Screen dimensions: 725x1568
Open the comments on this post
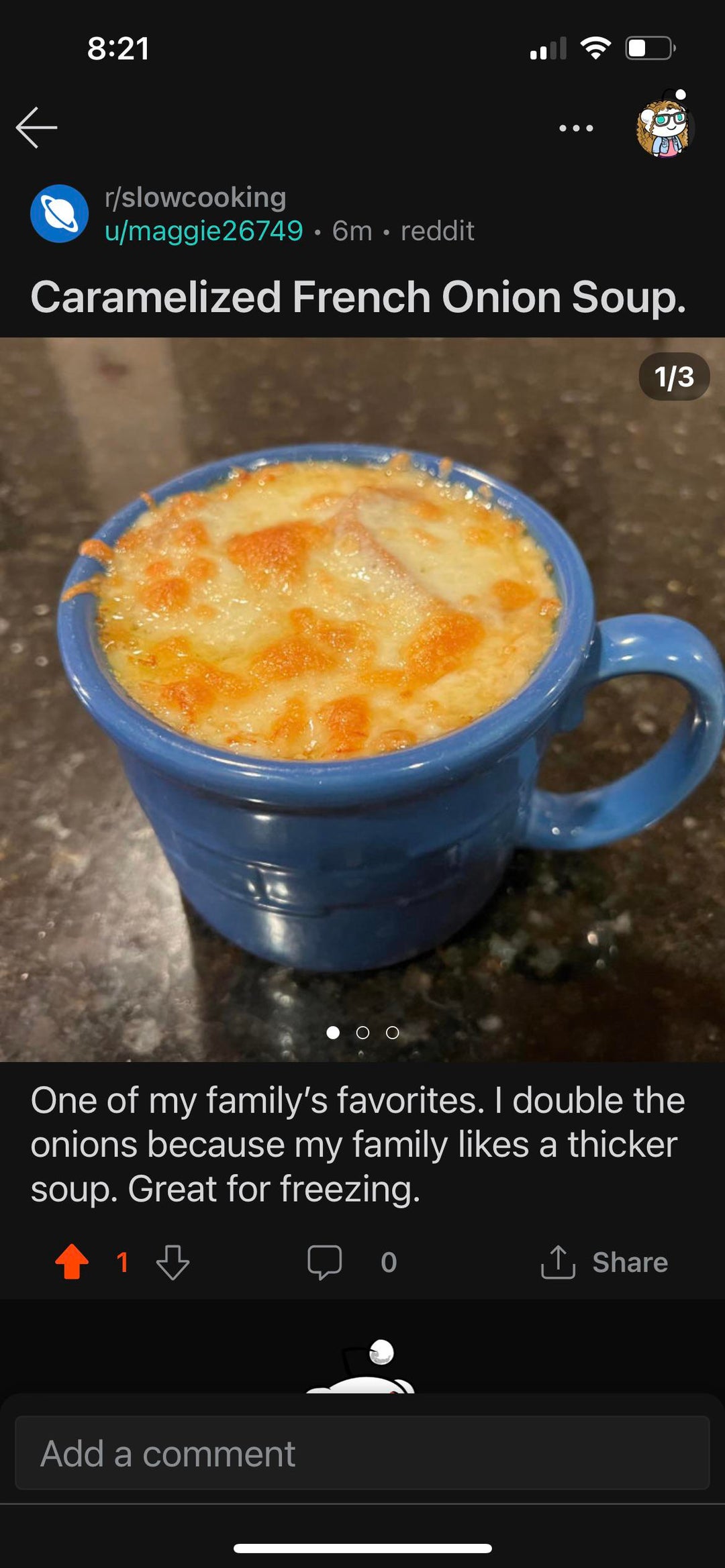click(325, 1262)
